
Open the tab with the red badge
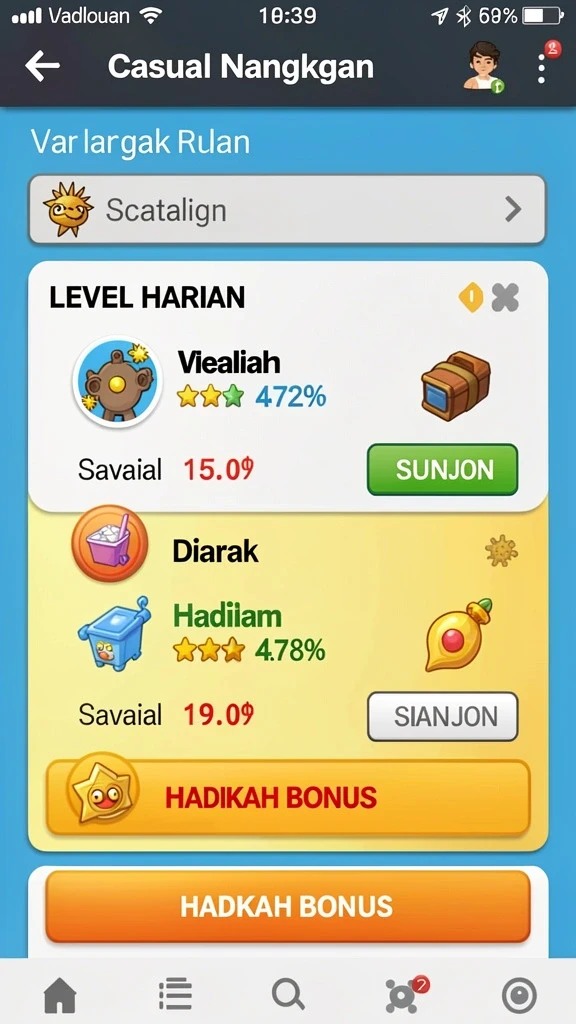click(x=404, y=993)
